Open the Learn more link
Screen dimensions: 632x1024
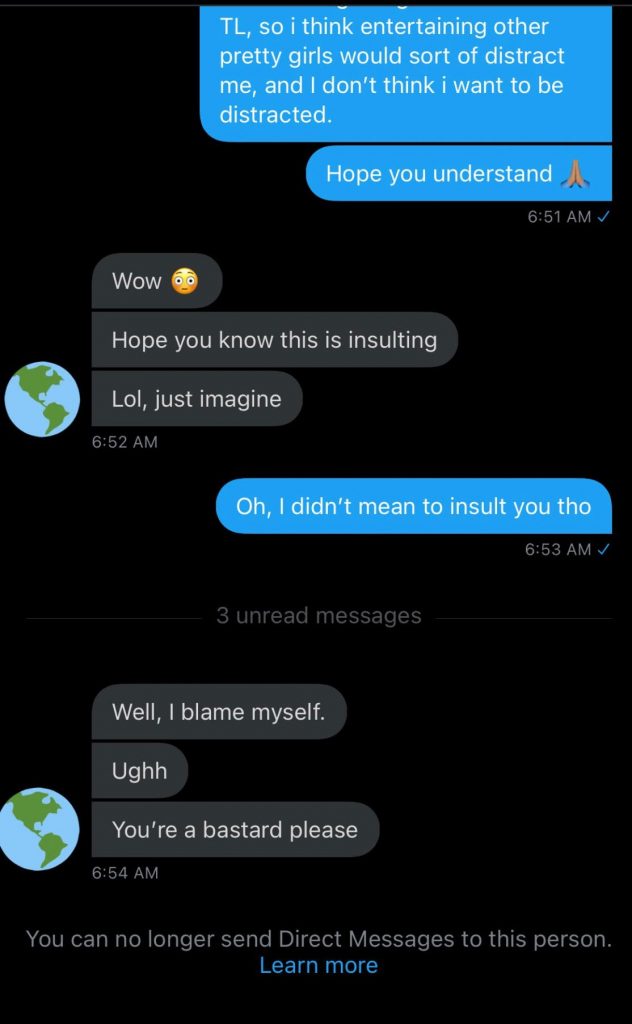(318, 965)
